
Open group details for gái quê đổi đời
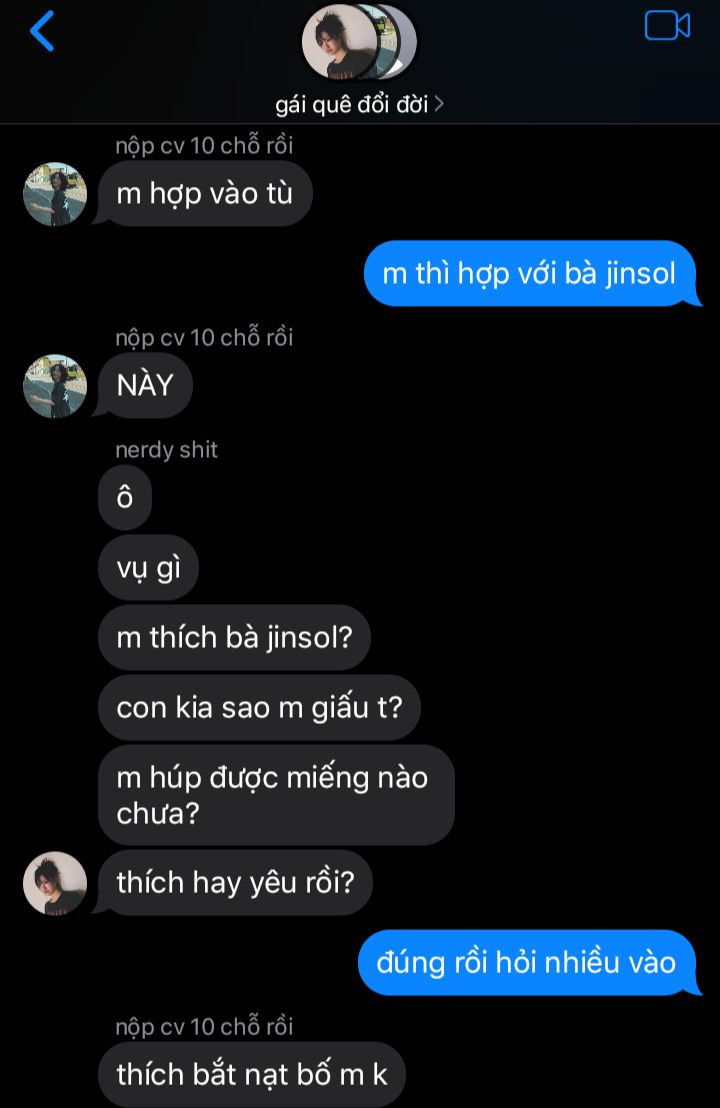pyautogui.click(x=359, y=104)
